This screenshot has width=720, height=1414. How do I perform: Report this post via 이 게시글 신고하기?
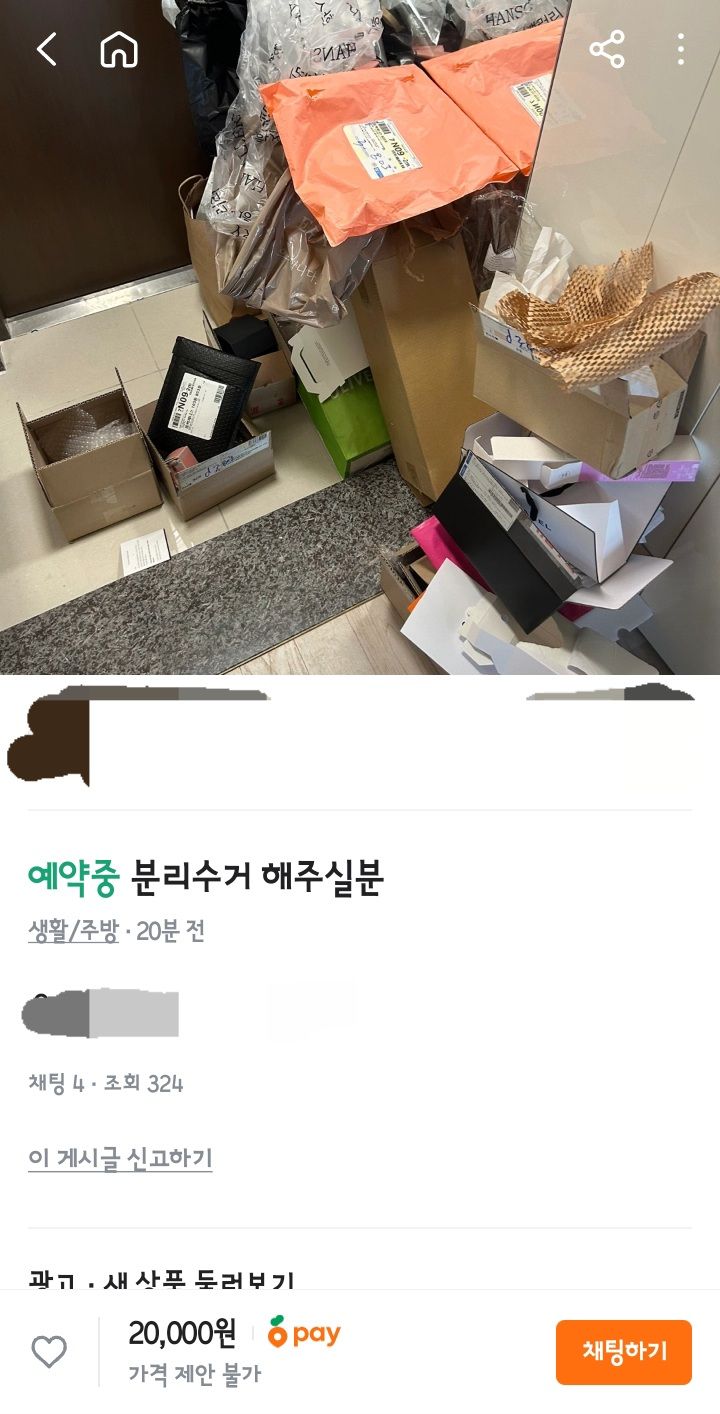tap(120, 1159)
